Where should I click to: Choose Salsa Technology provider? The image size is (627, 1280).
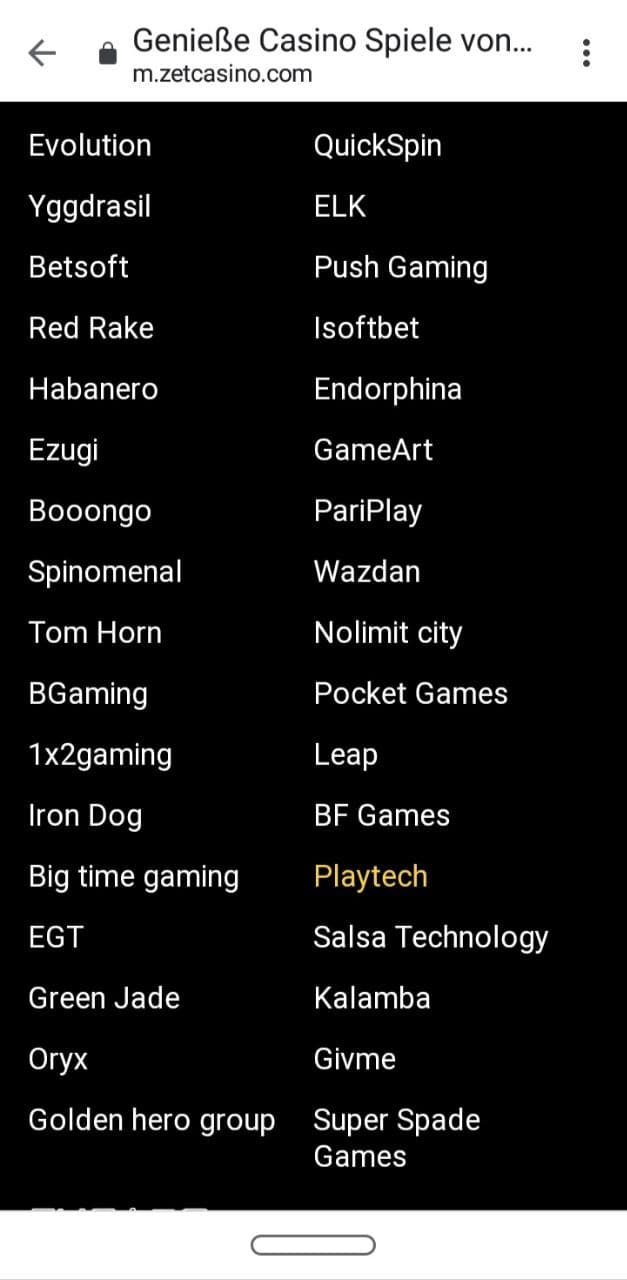430,937
